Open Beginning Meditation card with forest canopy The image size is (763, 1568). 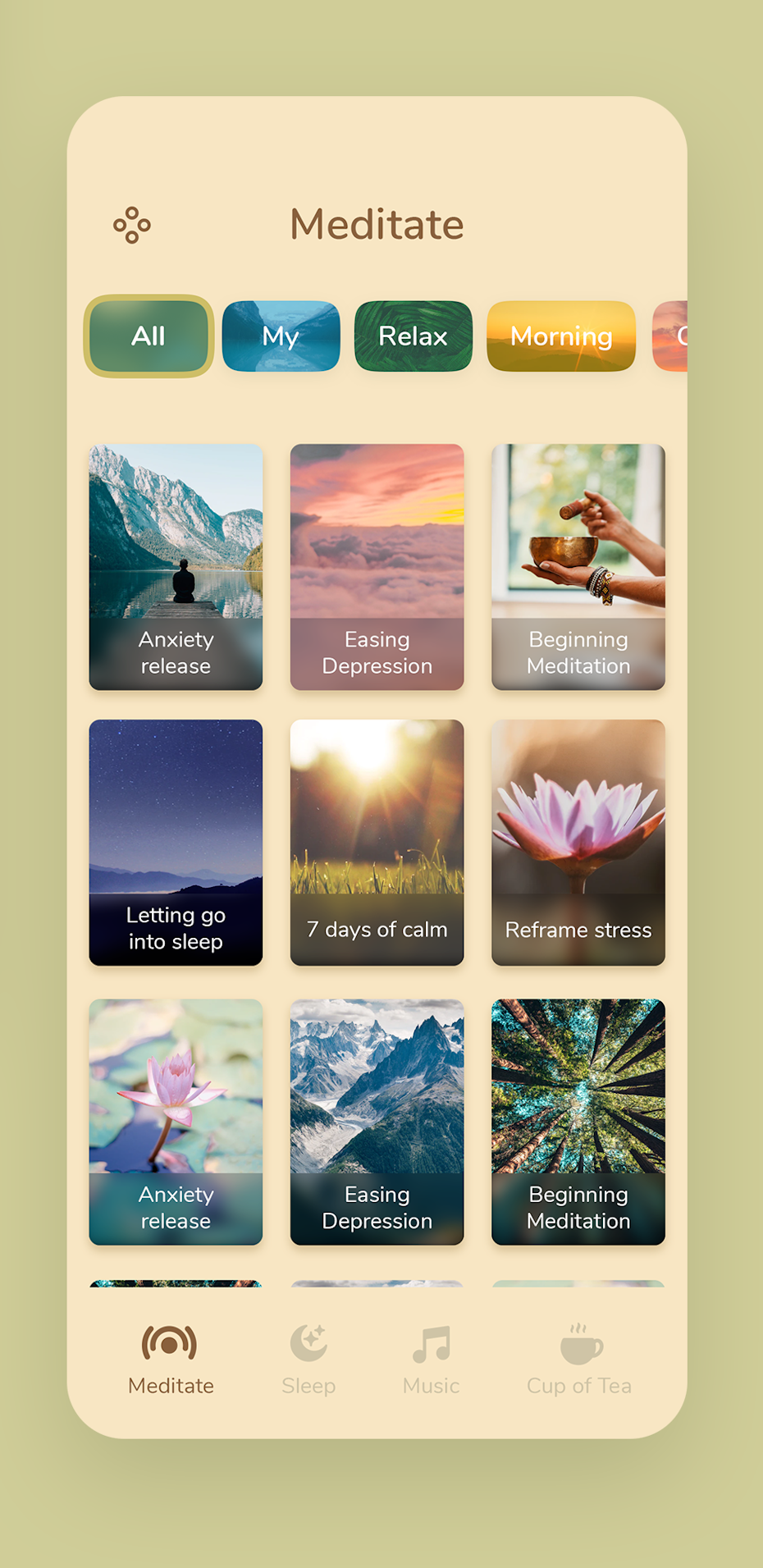pos(578,1122)
